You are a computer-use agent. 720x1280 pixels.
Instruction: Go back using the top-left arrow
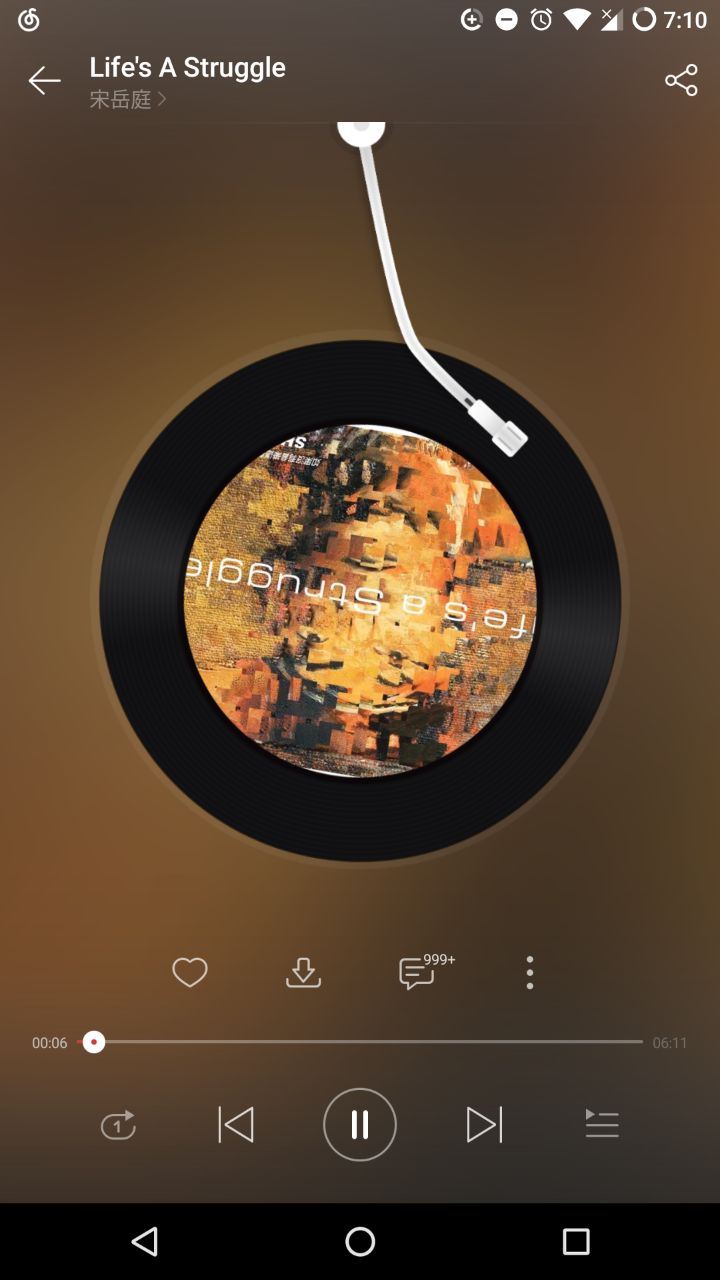pos(44,80)
